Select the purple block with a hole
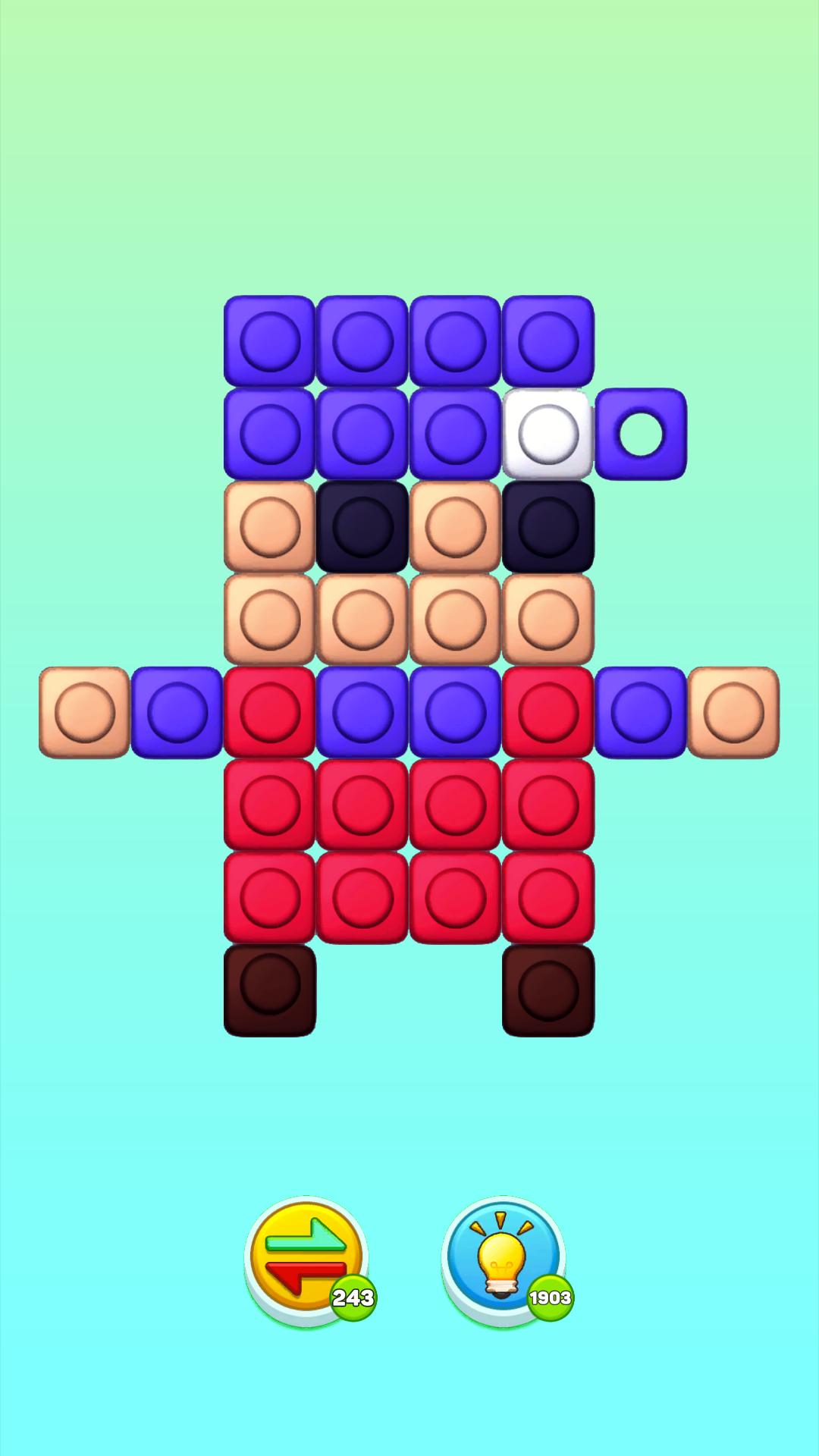The height and width of the screenshot is (1456, 819). [641, 434]
